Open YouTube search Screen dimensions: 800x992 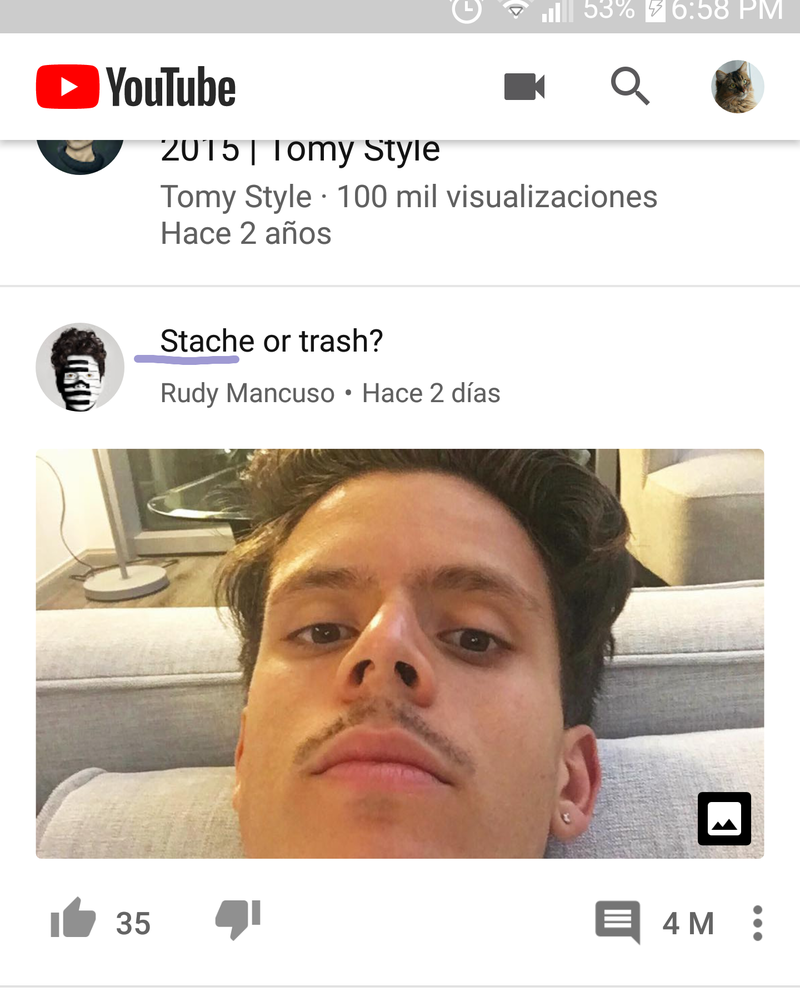(x=630, y=87)
